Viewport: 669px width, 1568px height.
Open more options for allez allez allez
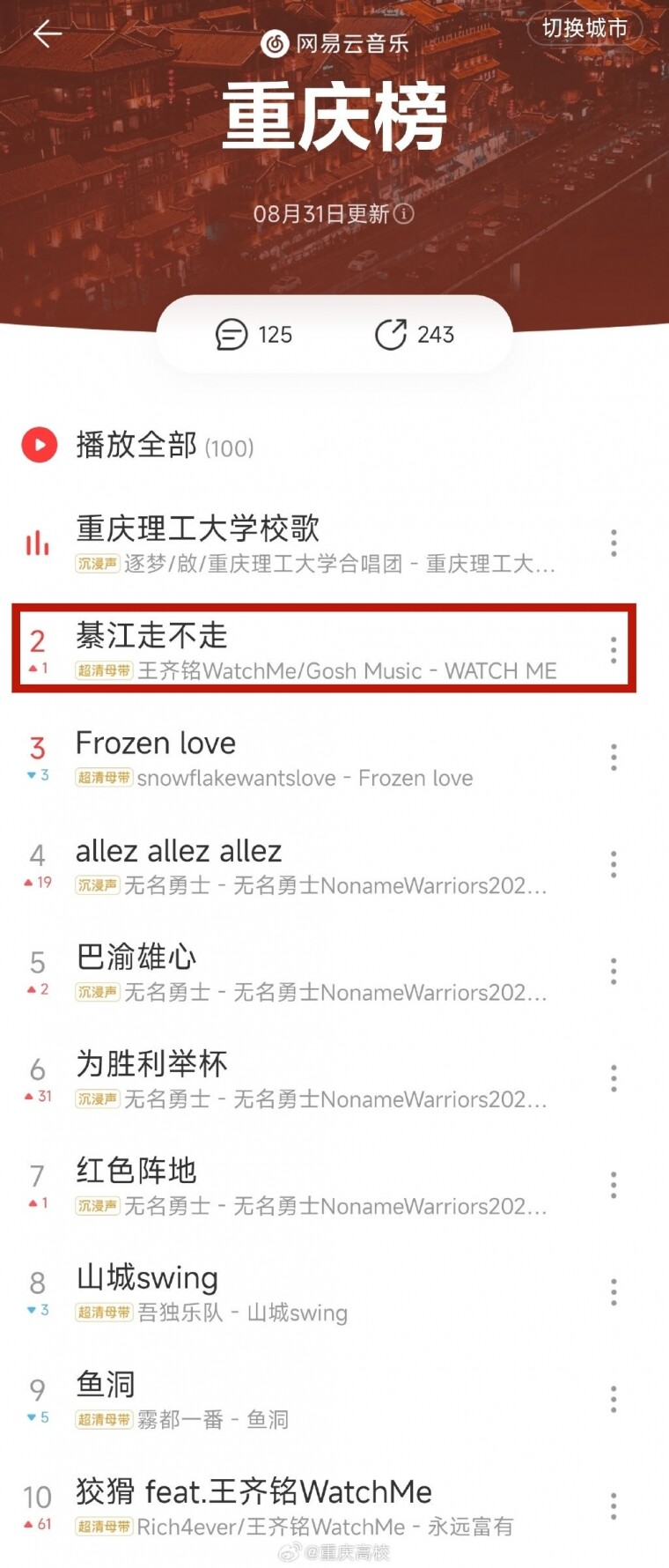coord(614,864)
